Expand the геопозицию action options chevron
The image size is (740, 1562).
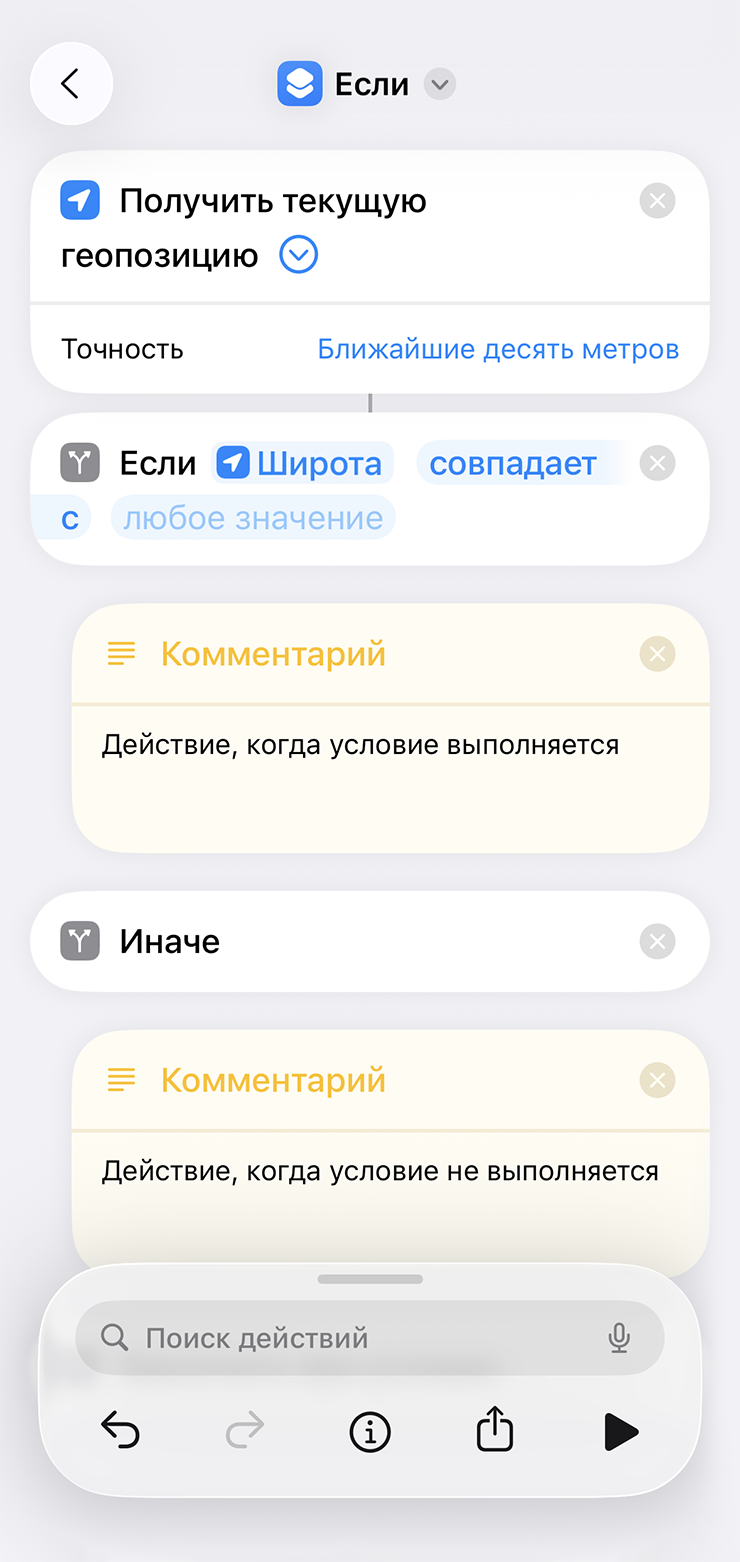click(298, 256)
